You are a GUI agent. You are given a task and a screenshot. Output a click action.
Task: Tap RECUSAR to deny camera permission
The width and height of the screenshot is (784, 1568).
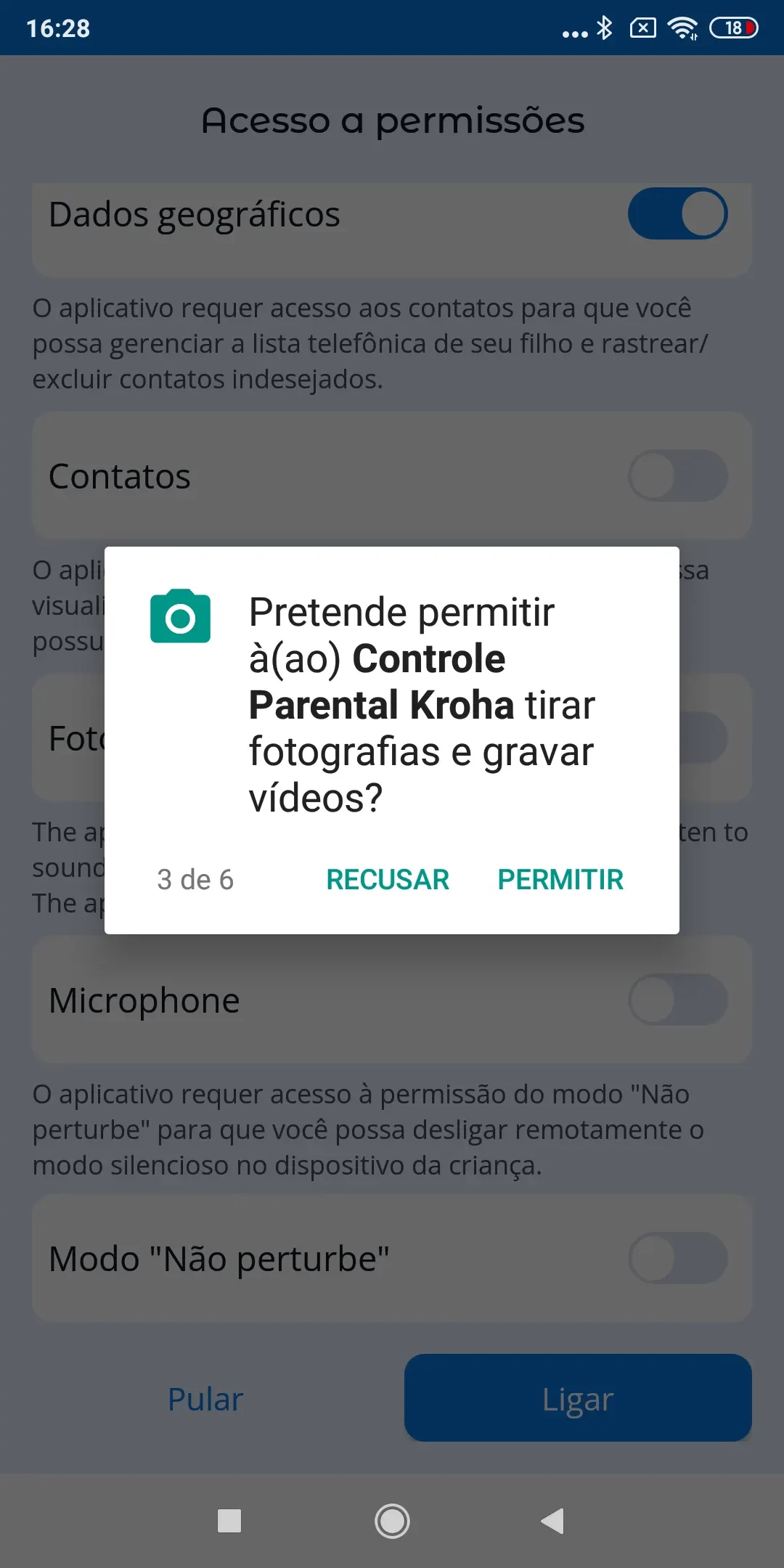[x=388, y=880]
